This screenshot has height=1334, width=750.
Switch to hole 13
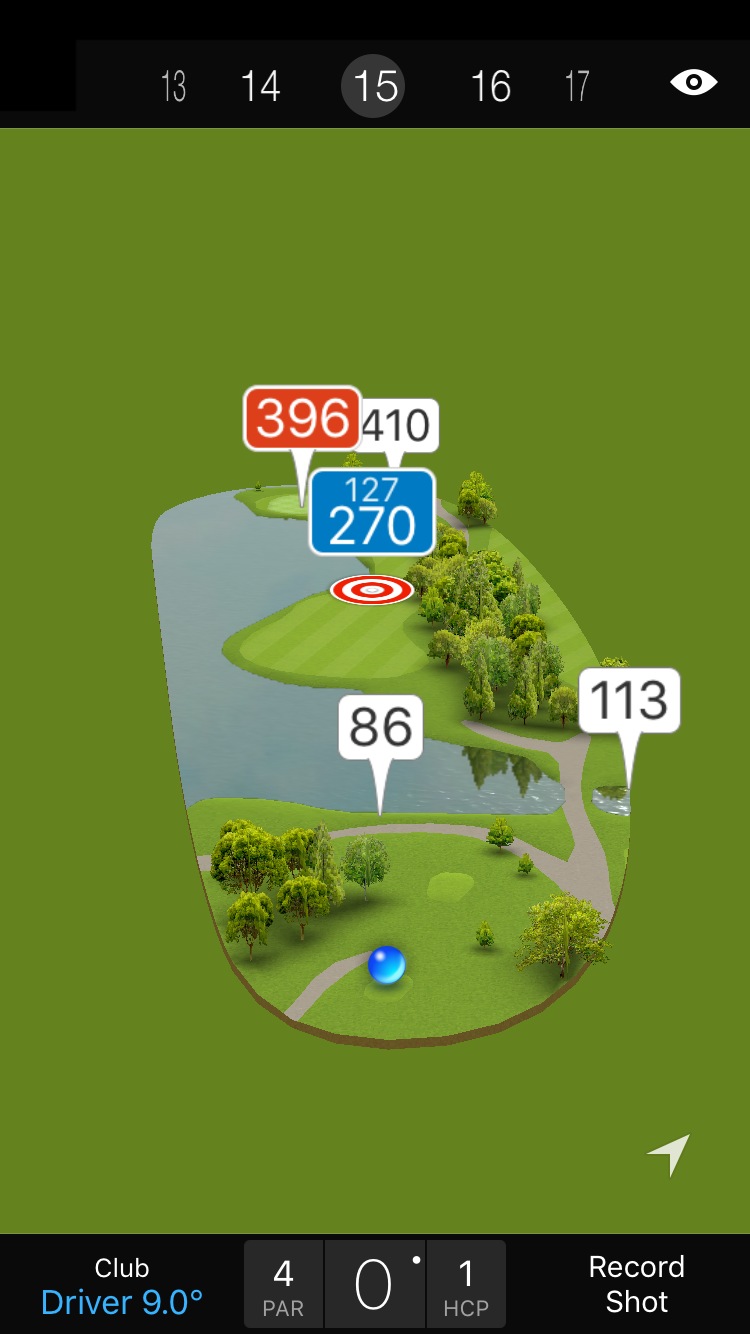click(173, 87)
